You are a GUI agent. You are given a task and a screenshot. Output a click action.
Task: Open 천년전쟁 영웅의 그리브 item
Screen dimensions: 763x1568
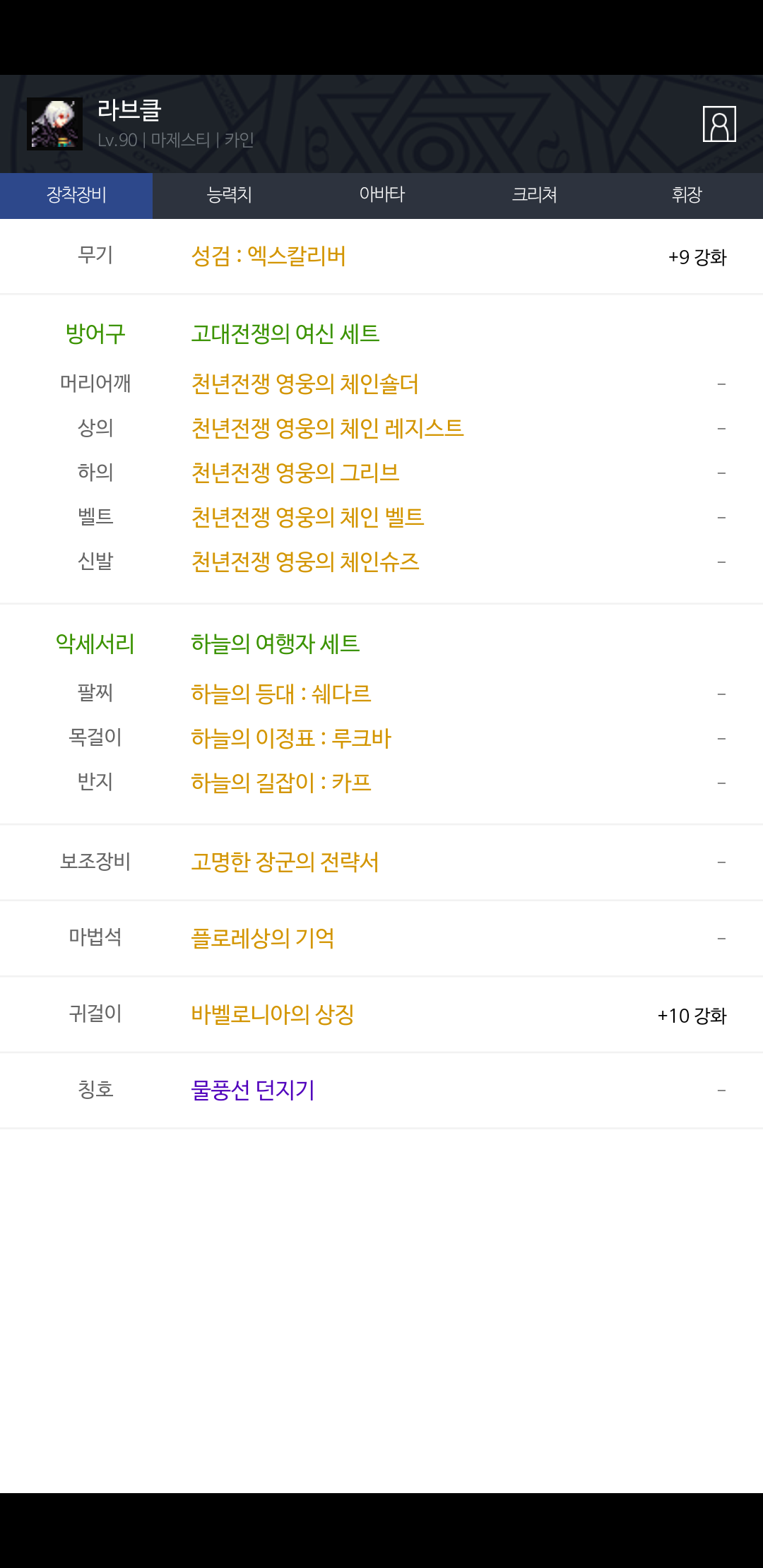[295, 473]
